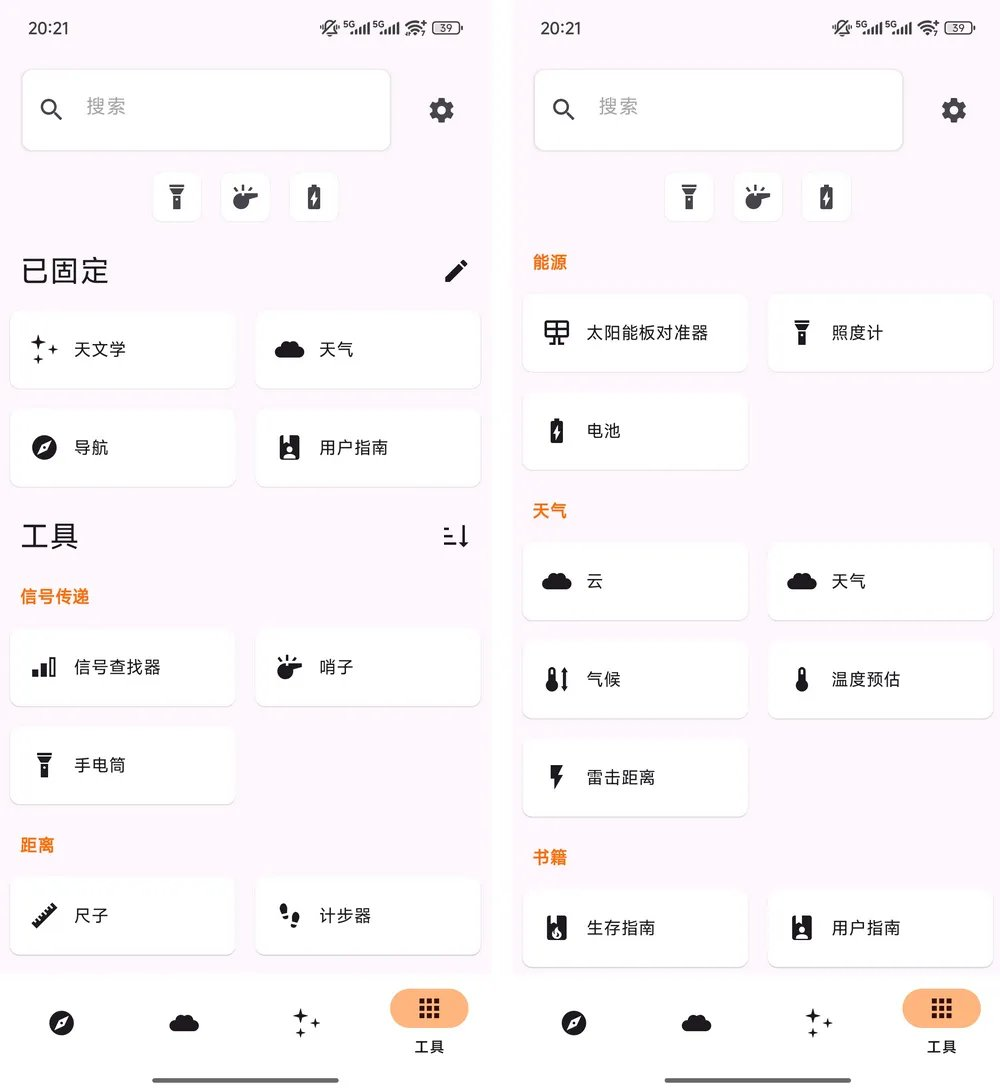This screenshot has width=1000, height=1092.
Task: View 温度预估
Action: (x=879, y=679)
